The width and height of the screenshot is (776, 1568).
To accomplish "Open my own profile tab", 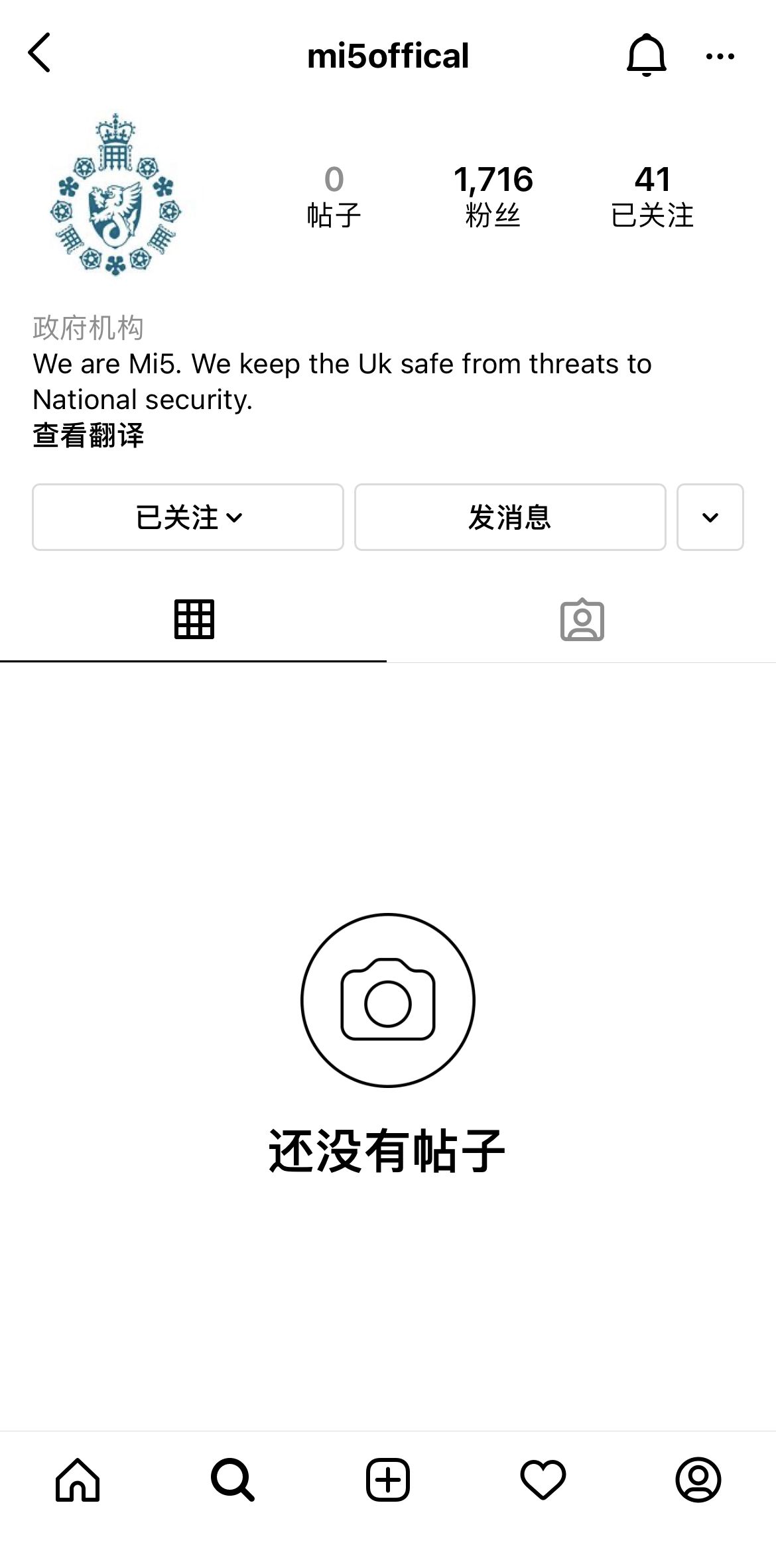I will 698,1479.
